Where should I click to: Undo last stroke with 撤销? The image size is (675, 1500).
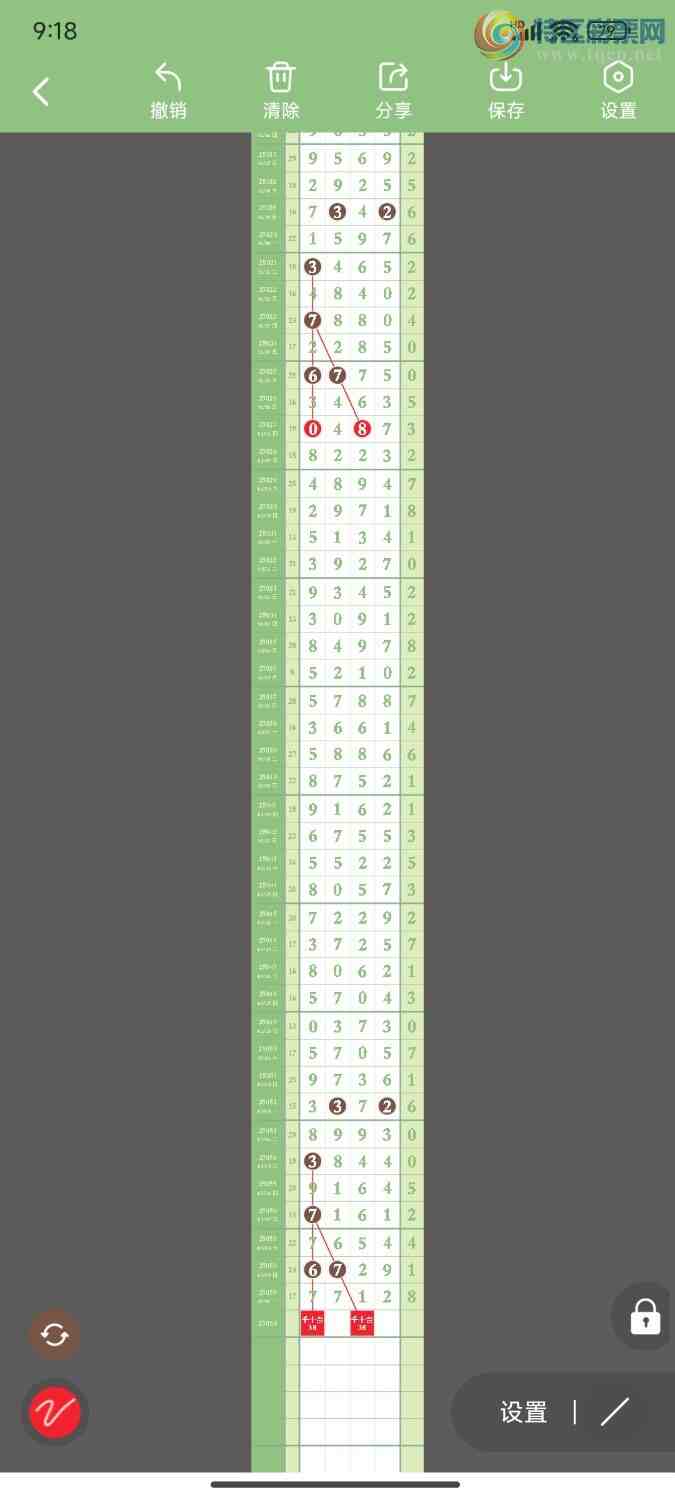[x=168, y=91]
